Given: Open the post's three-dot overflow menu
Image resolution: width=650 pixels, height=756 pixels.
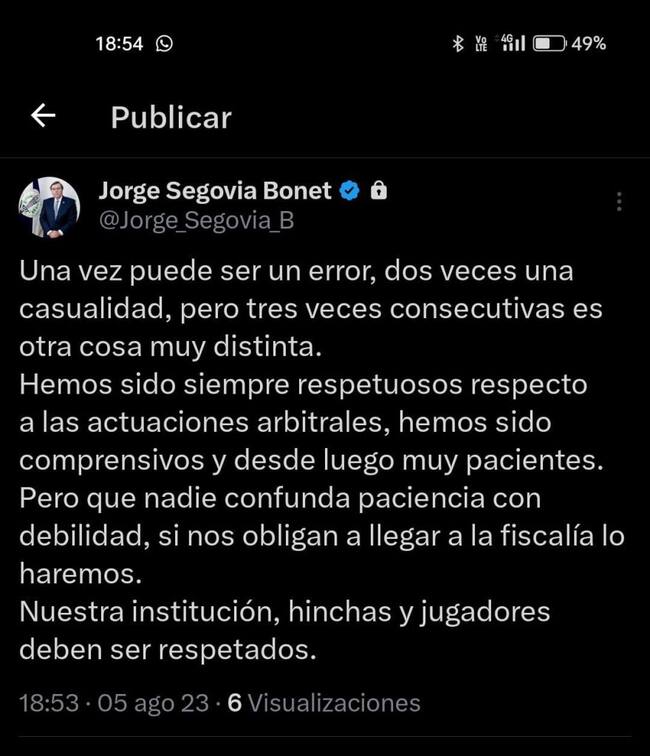Looking at the screenshot, I should coord(619,202).
